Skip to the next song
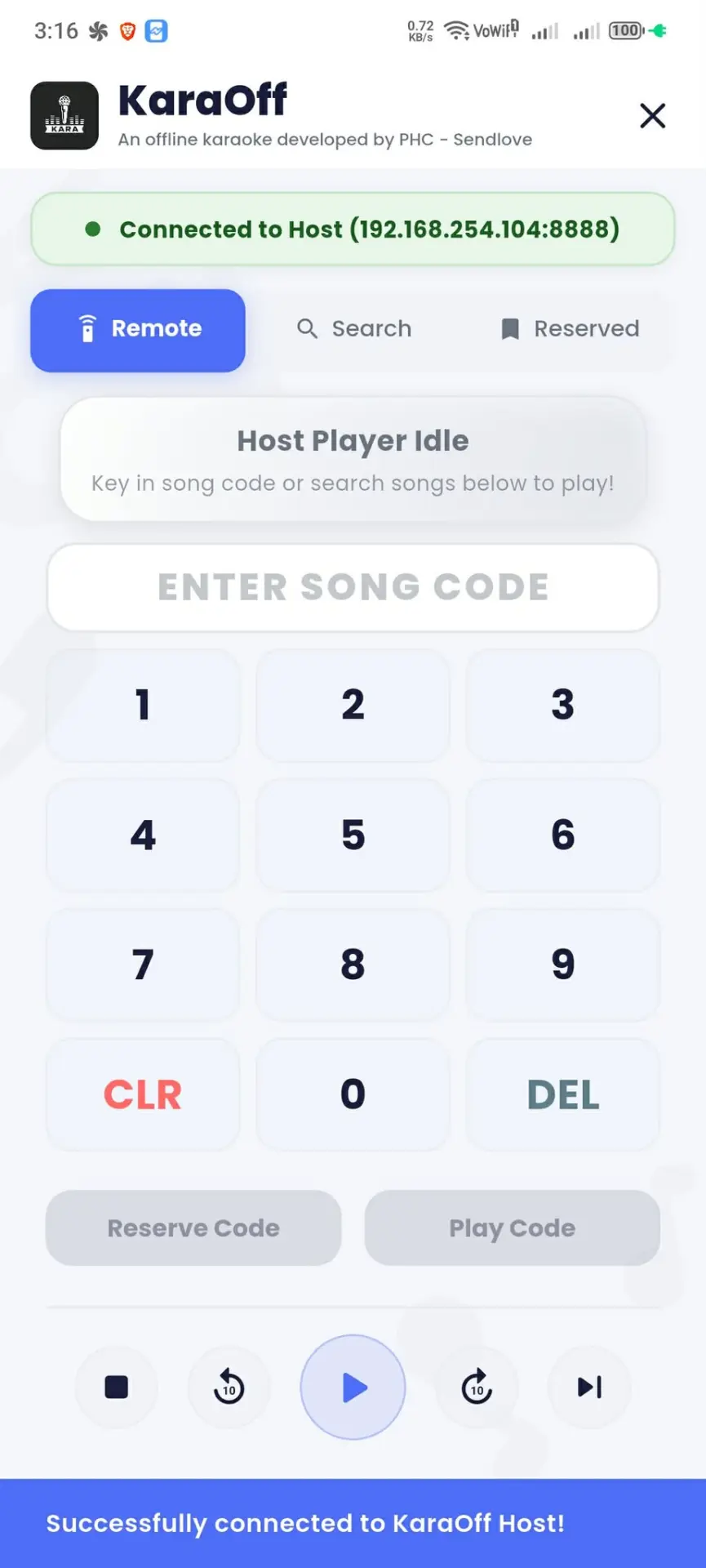 click(589, 1388)
